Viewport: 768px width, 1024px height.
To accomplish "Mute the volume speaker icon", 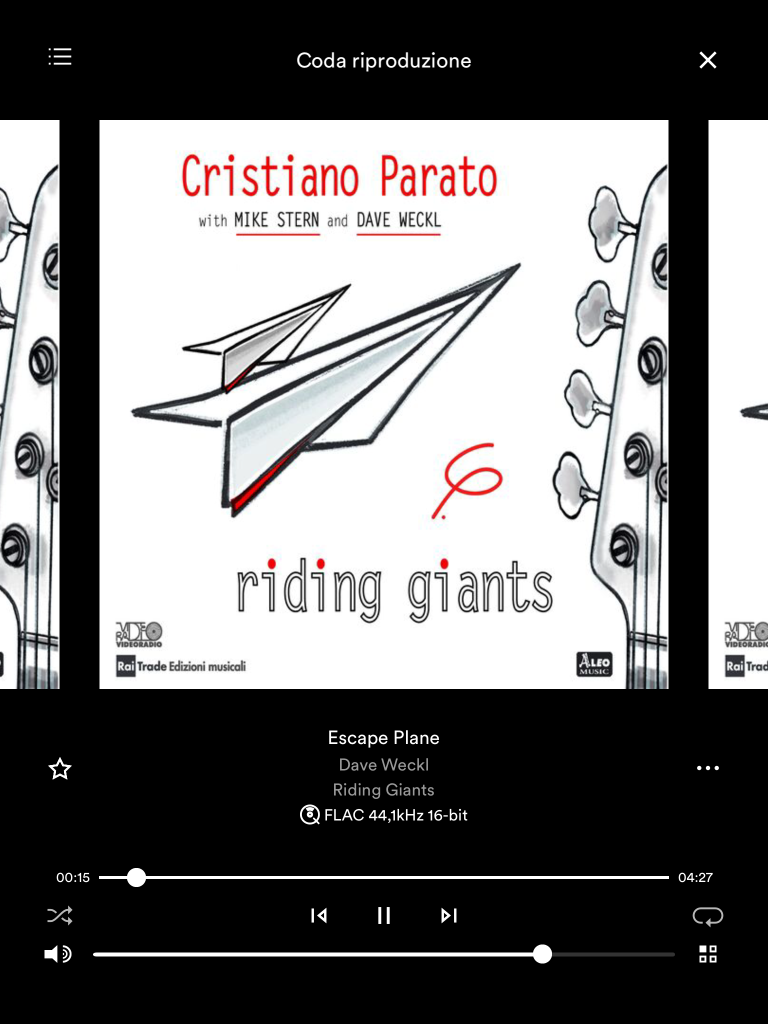I will (x=58, y=954).
